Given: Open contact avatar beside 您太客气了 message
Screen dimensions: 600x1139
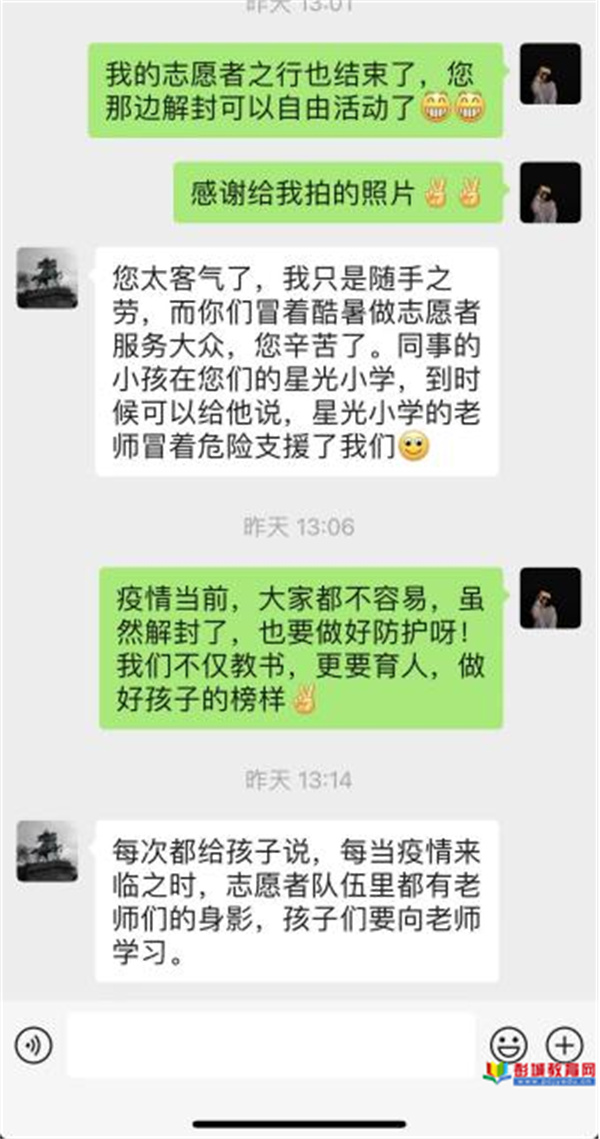Looking at the screenshot, I should (47, 278).
